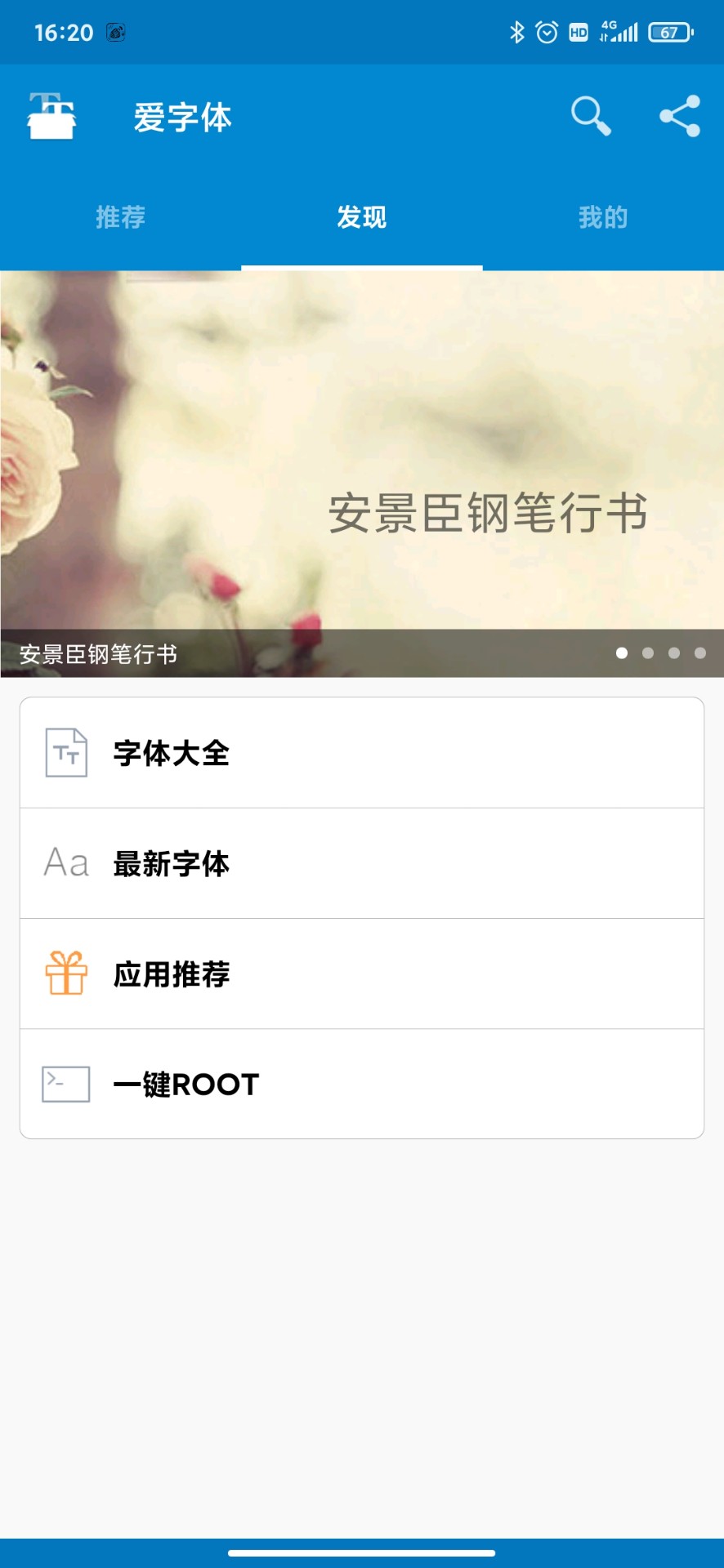Select the last carousel dot

click(699, 653)
